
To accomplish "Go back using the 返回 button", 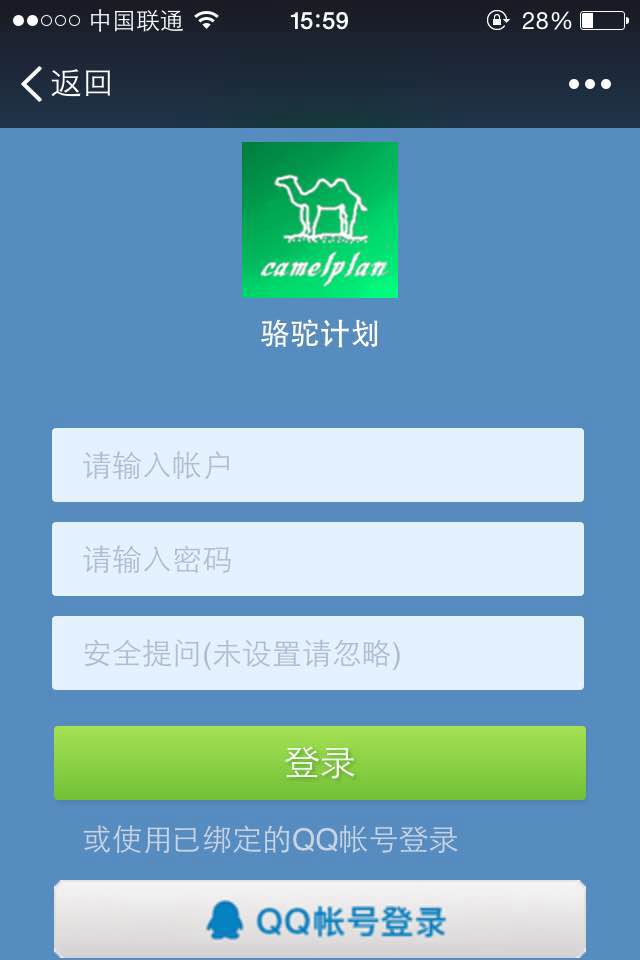I will tap(66, 84).
